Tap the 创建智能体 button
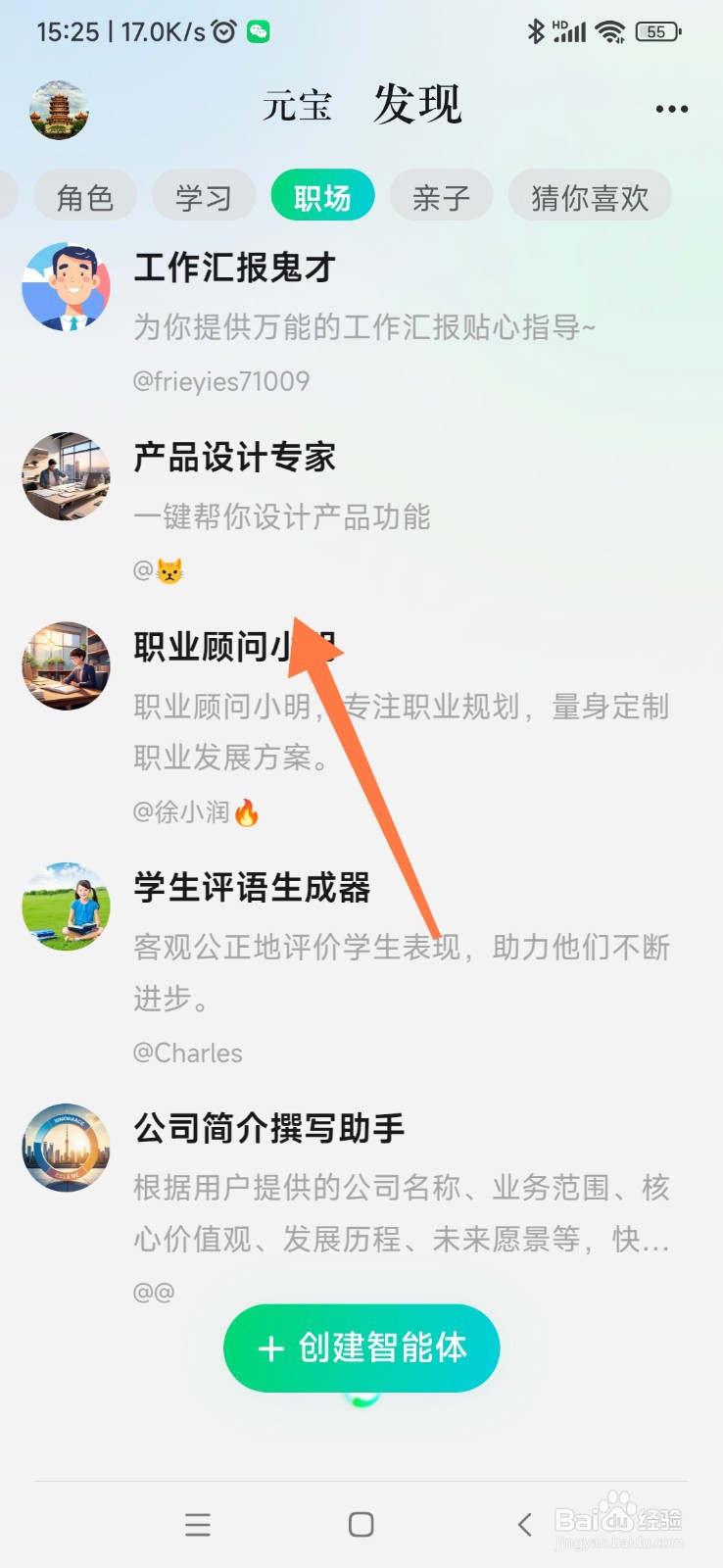Viewport: 723px width, 1568px height. click(361, 1347)
